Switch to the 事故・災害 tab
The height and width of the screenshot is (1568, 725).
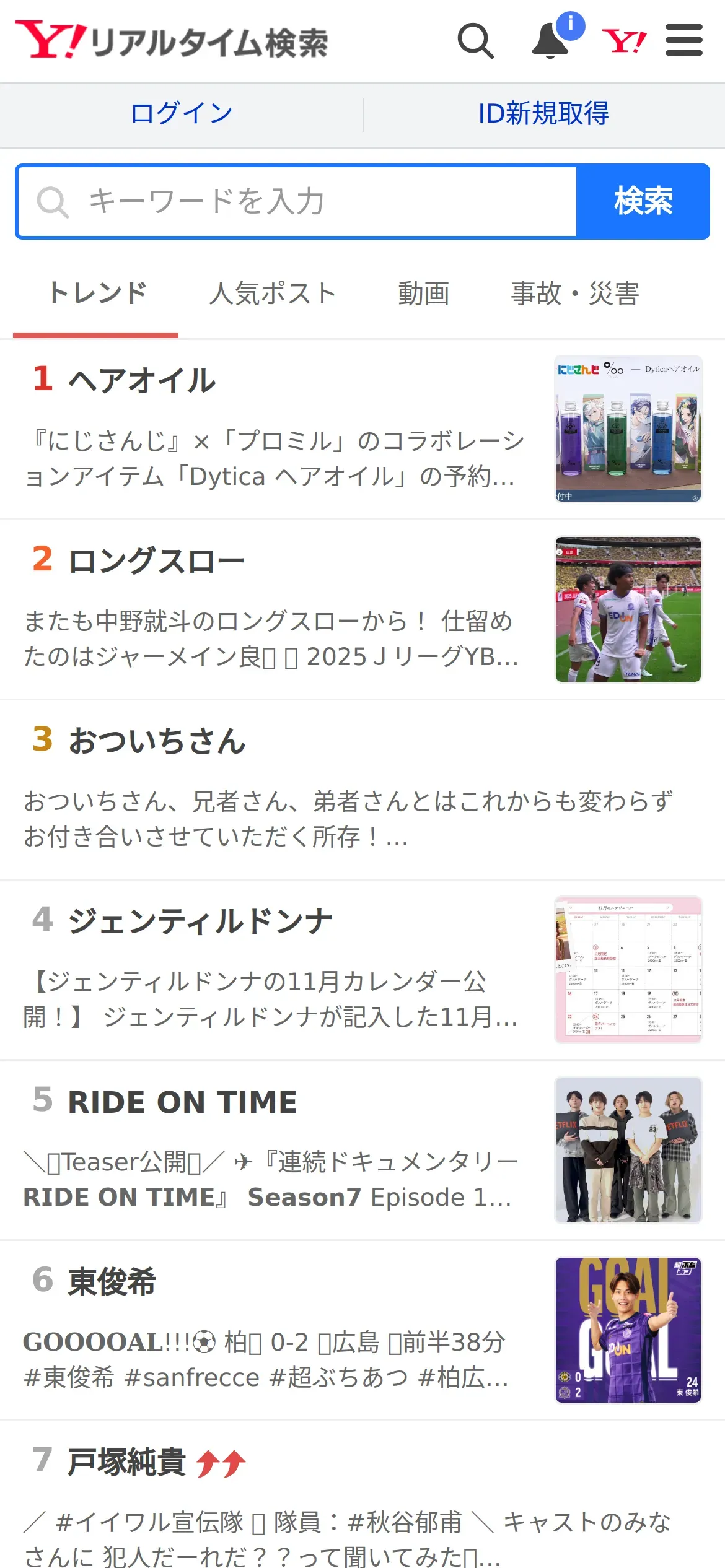(x=574, y=294)
